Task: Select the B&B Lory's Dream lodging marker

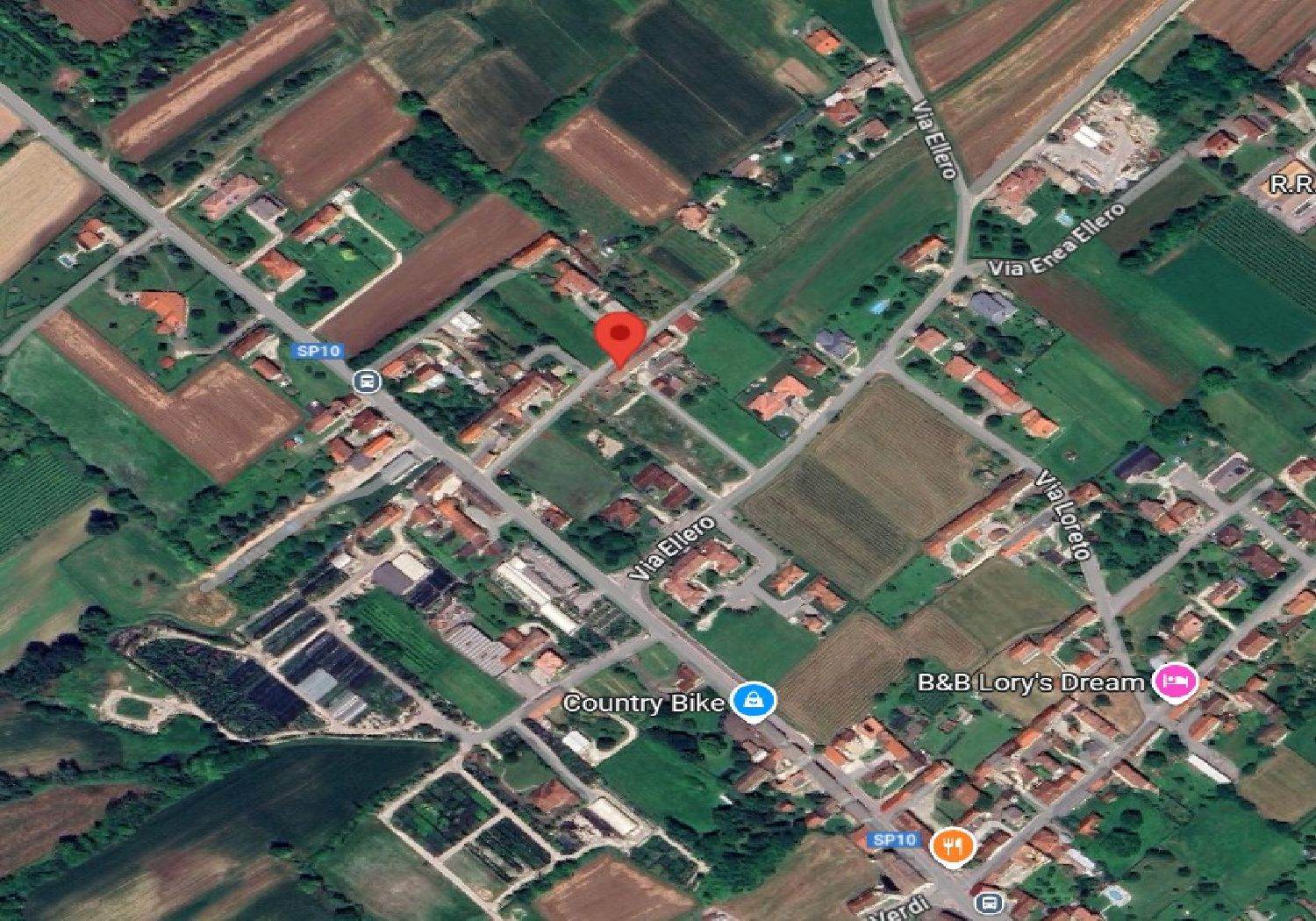Action: [x=1175, y=681]
